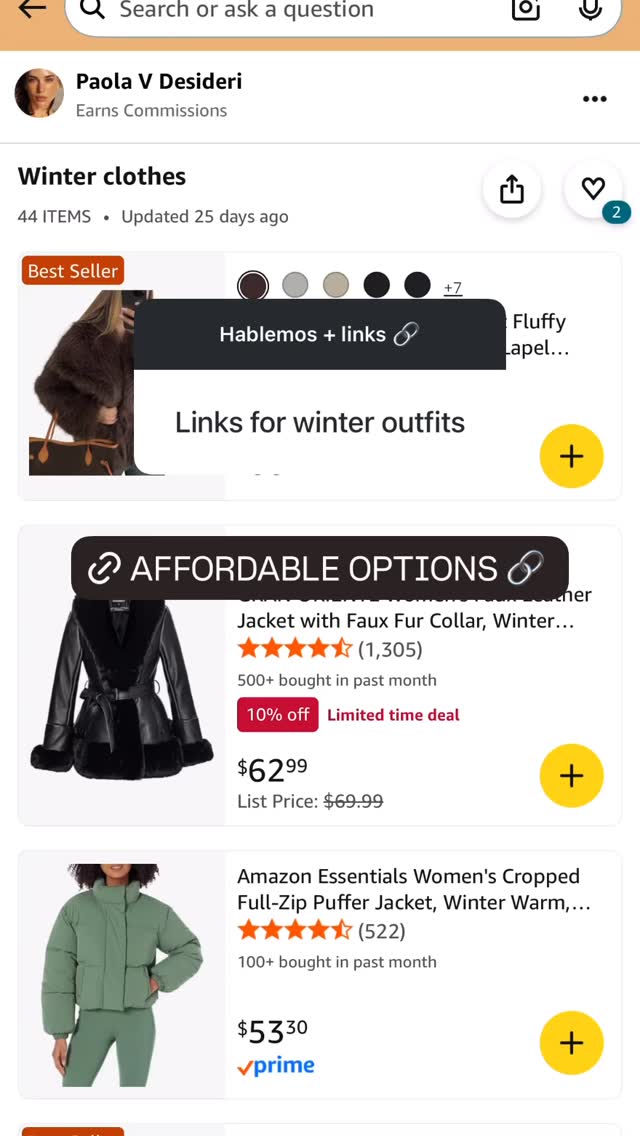
Task: Start voice search with microphone
Action: pos(591,9)
